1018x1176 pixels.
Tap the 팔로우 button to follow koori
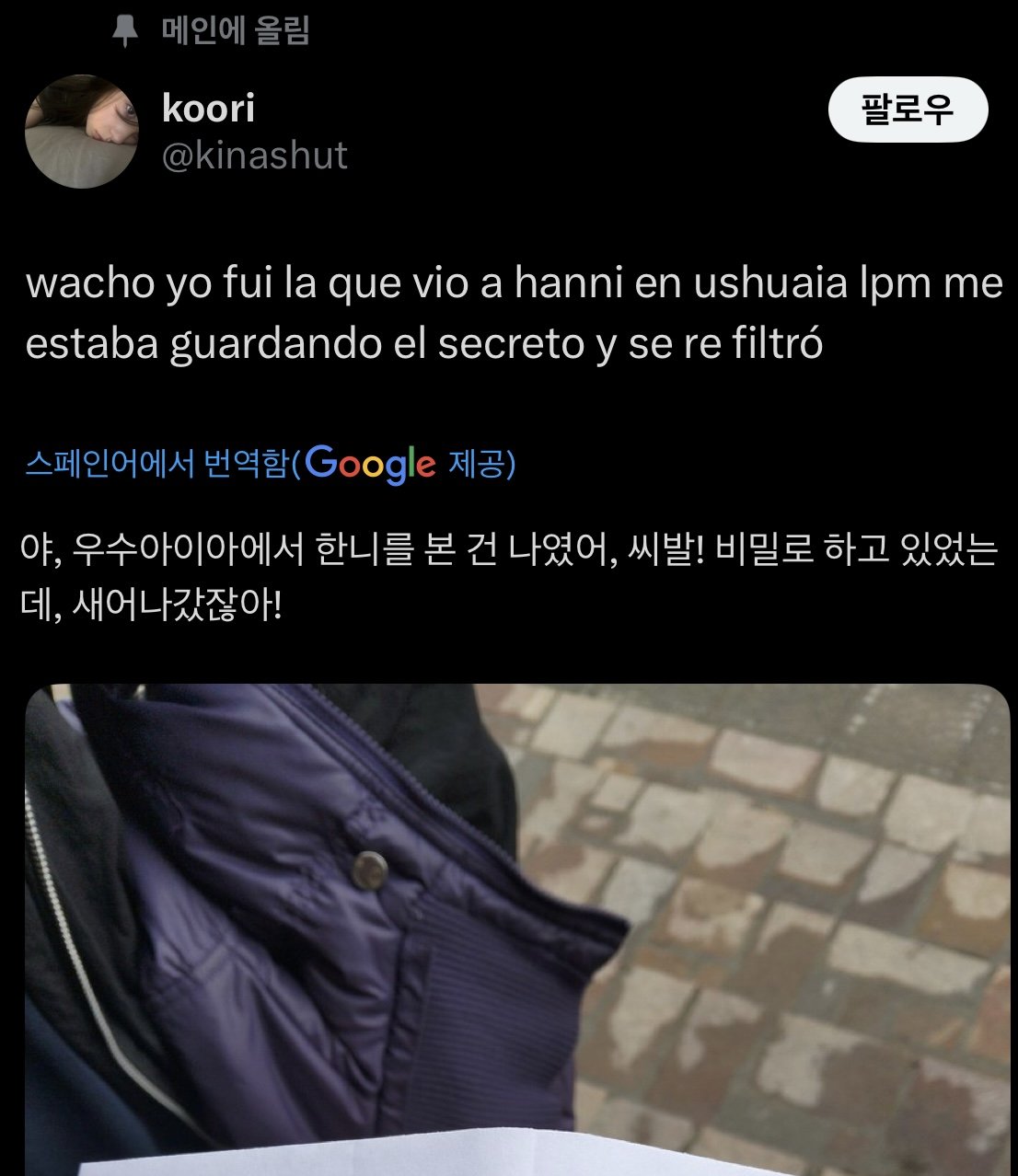(908, 110)
